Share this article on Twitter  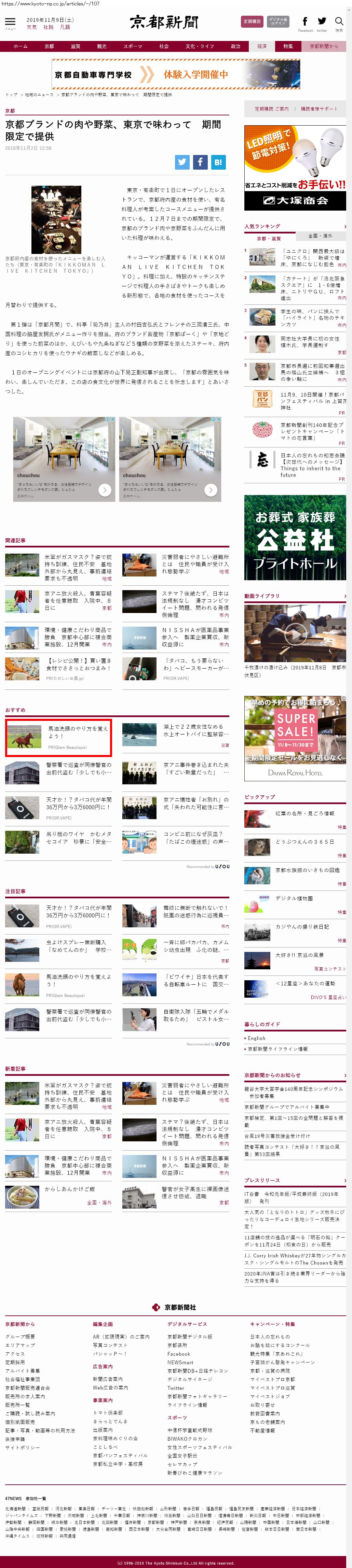tap(182, 162)
